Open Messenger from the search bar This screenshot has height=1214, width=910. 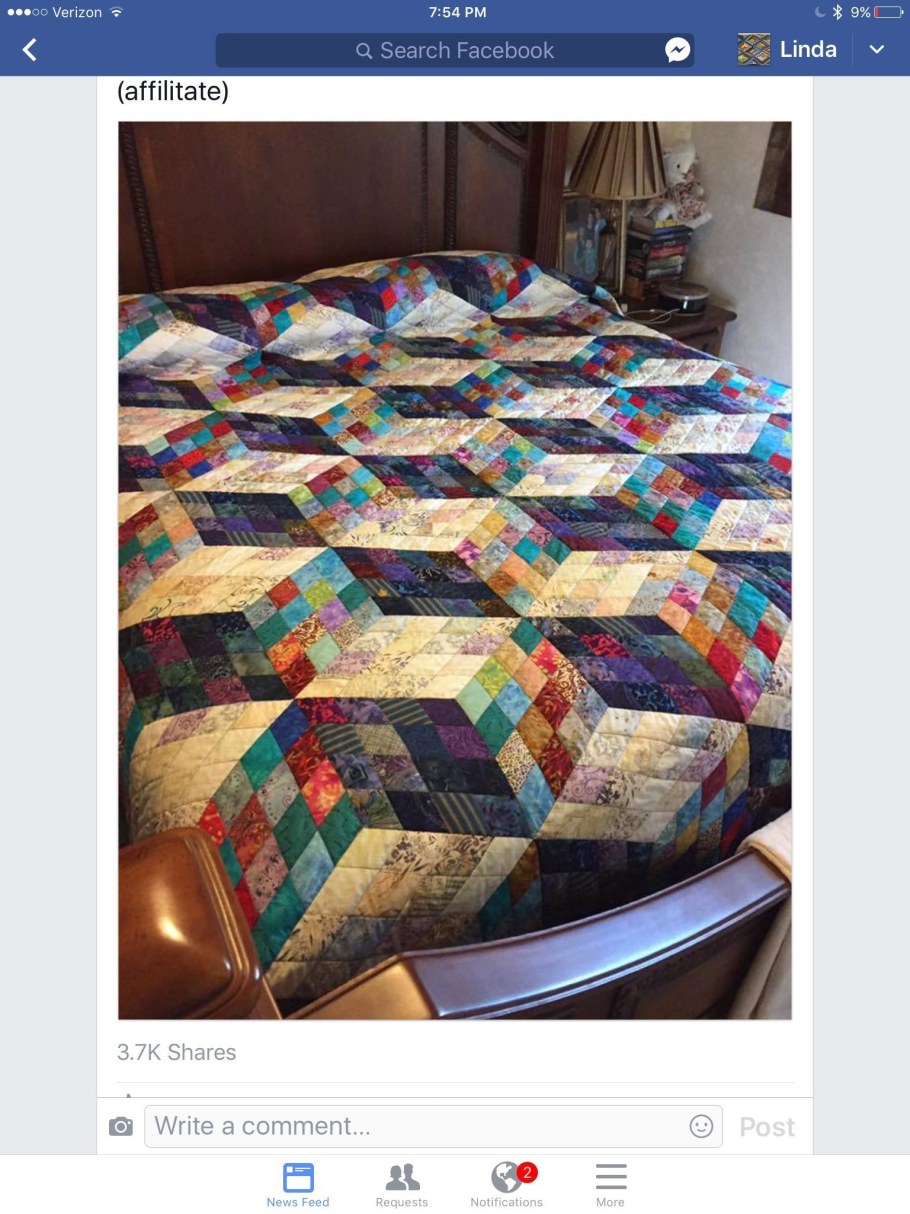coord(677,50)
